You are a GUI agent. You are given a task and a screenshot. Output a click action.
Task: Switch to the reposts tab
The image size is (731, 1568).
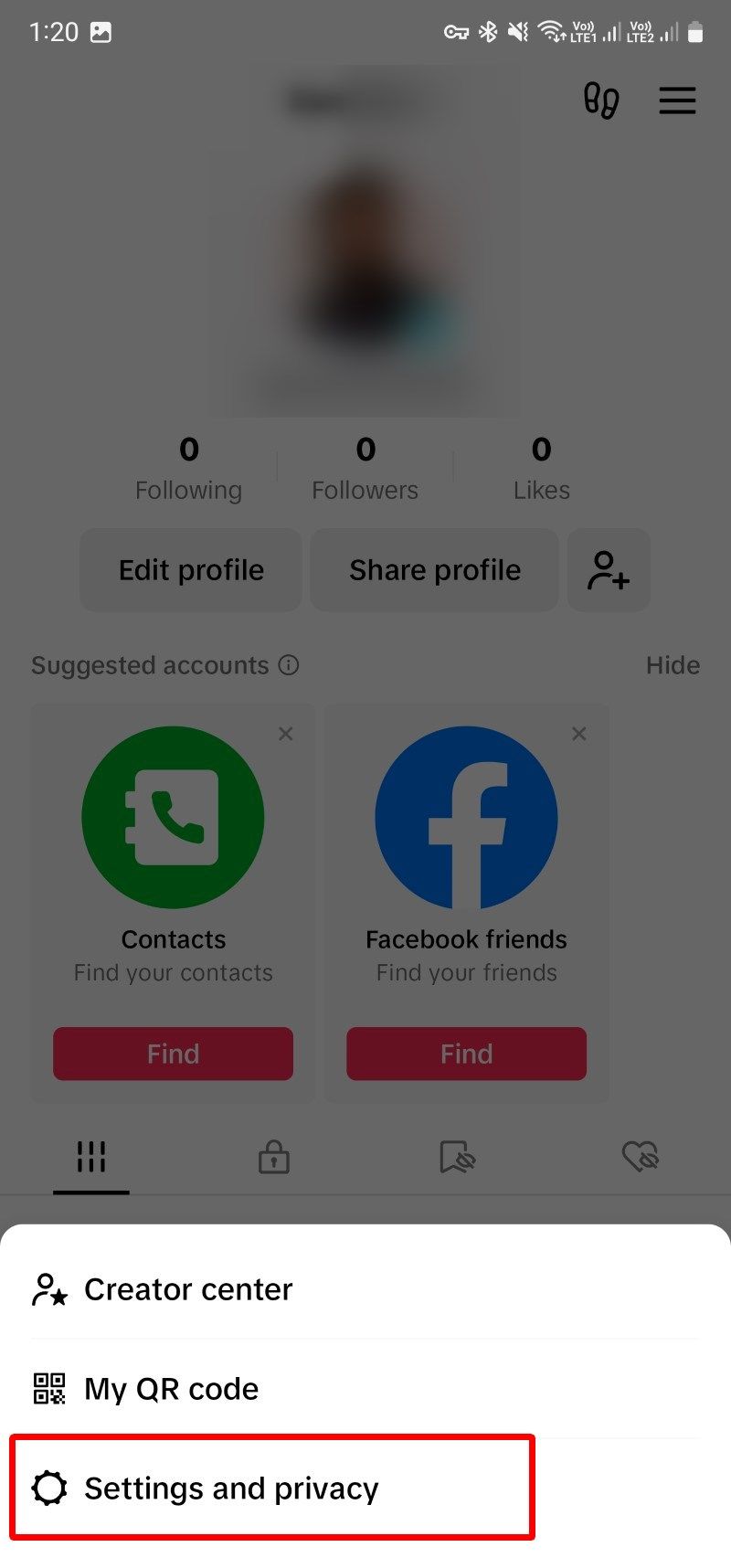(x=458, y=1157)
